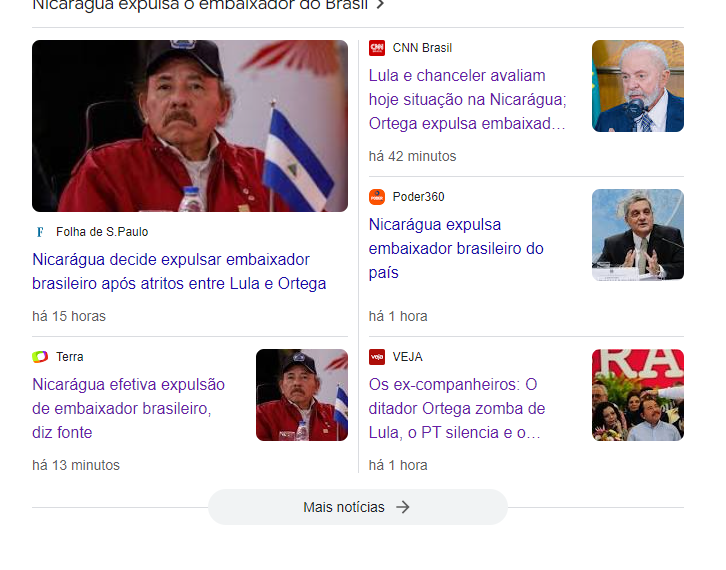Open the CNN Brasil article about Lula and the chanceler
Viewport: 726px width, 570px height.
[467, 100]
